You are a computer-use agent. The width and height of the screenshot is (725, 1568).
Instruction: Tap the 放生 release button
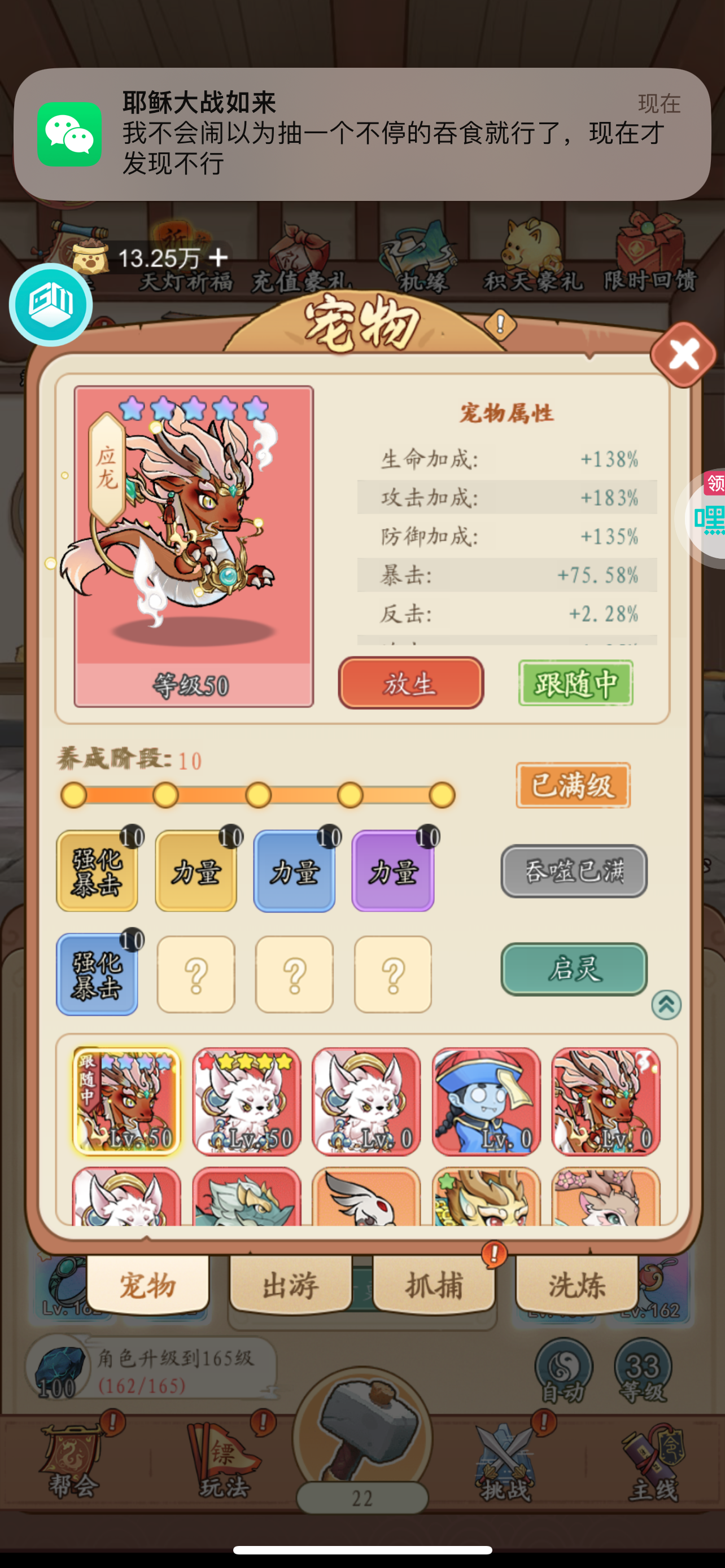[411, 683]
